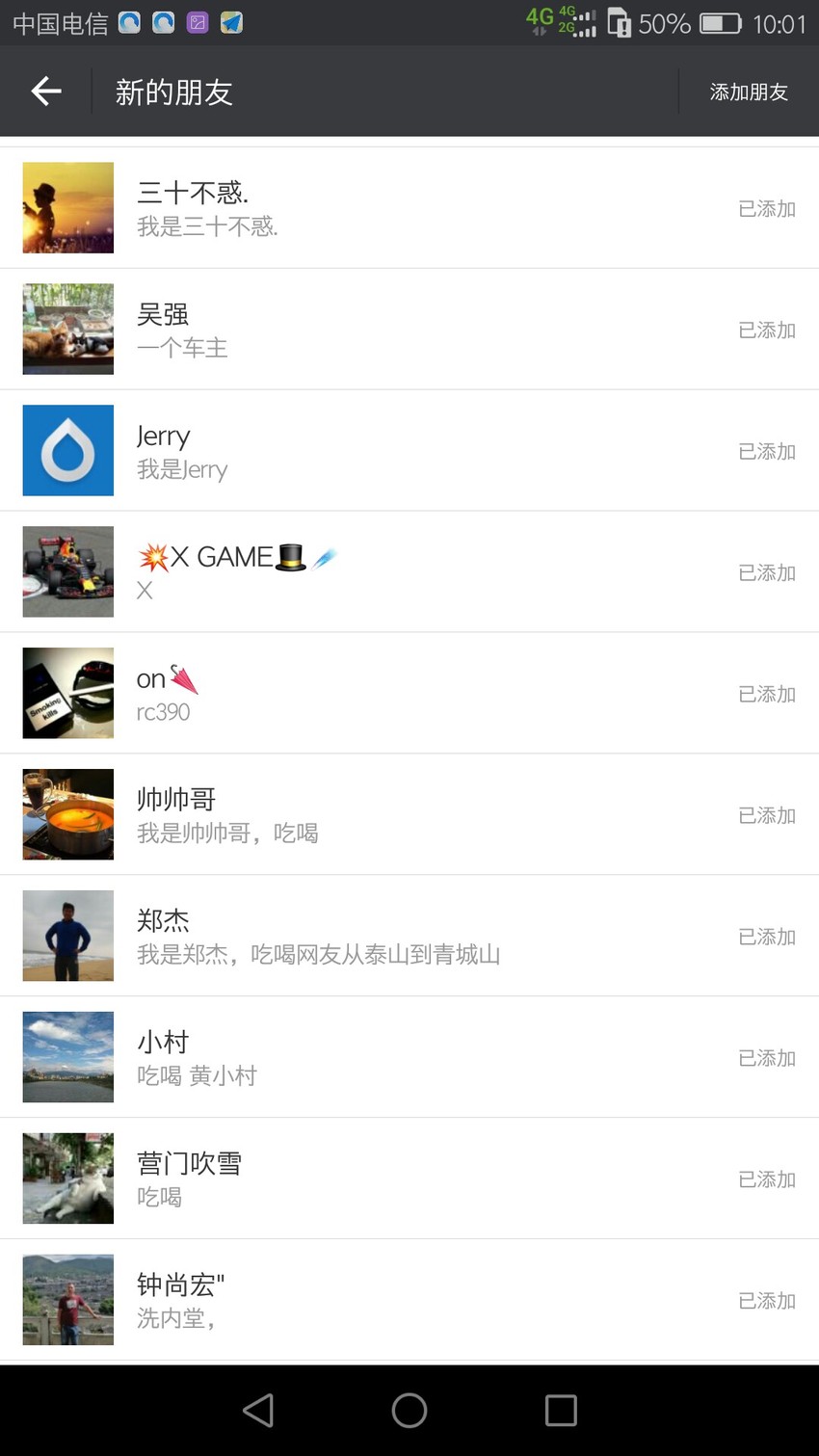Viewport: 819px width, 1456px height.
Task: Select the 营门吹雪 row
Action: pos(409,1179)
